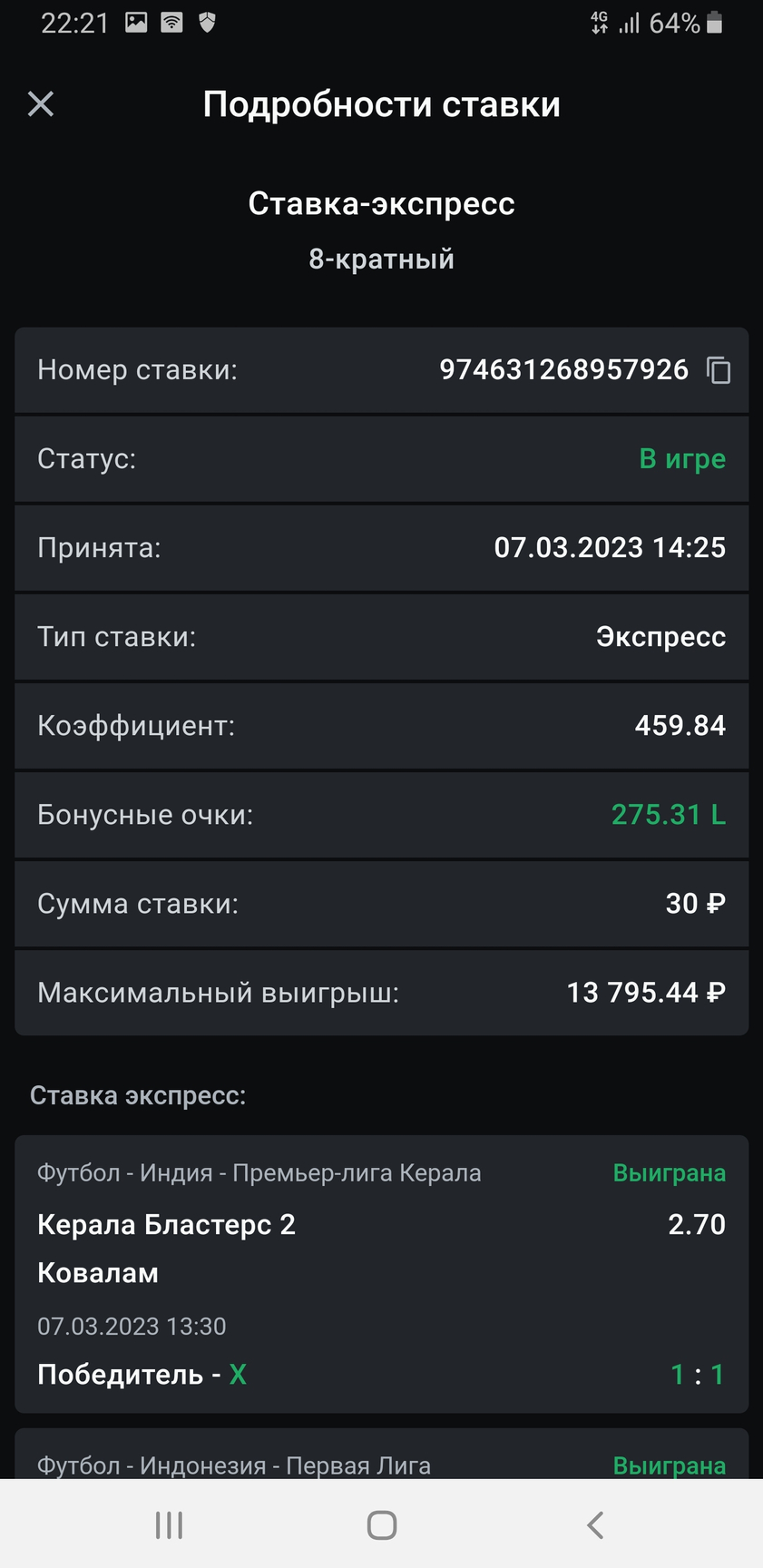Go back with the system back button
The image size is (763, 1568).
(595, 1524)
